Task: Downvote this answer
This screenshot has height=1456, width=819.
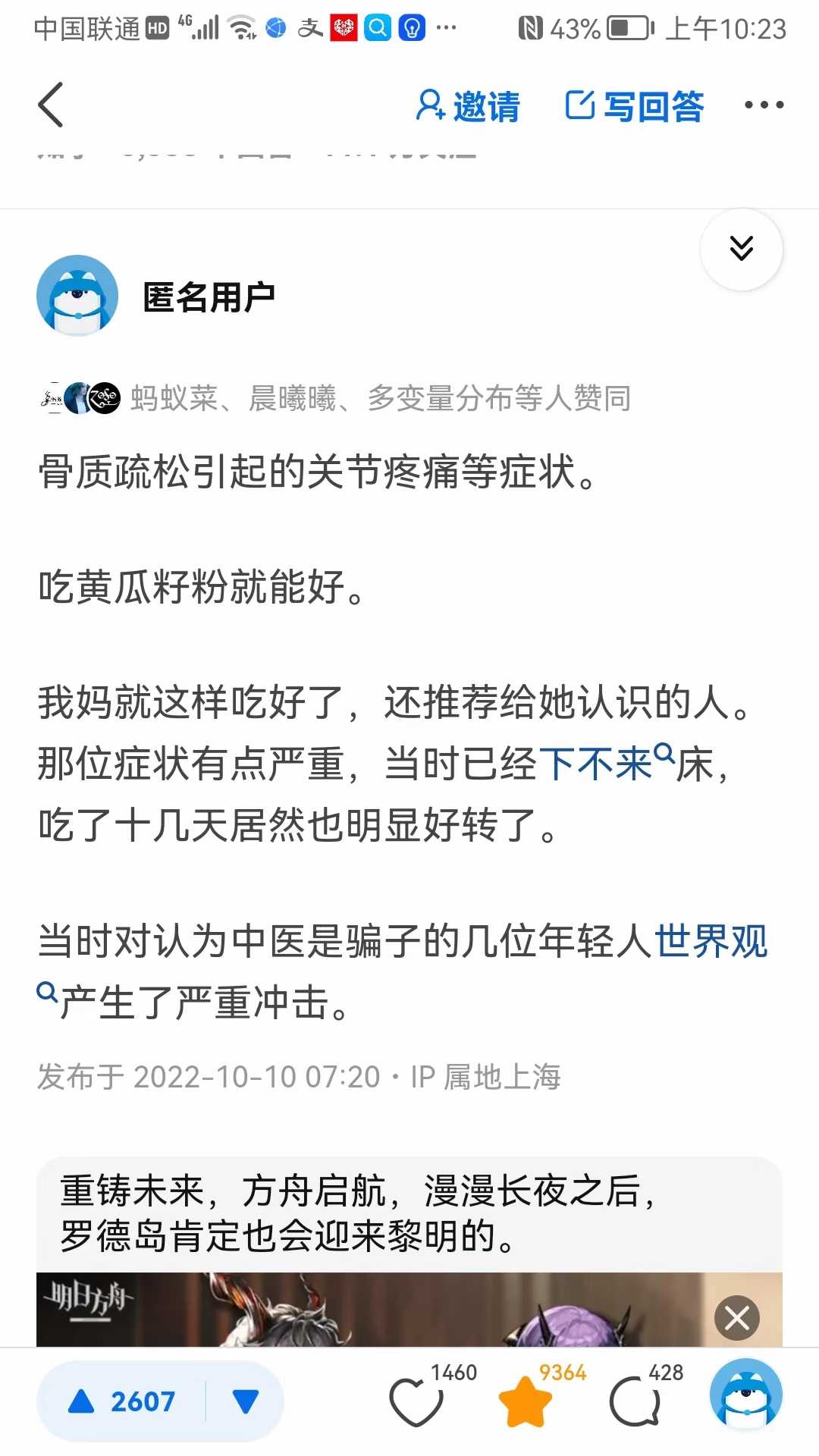Action: pyautogui.click(x=246, y=1401)
